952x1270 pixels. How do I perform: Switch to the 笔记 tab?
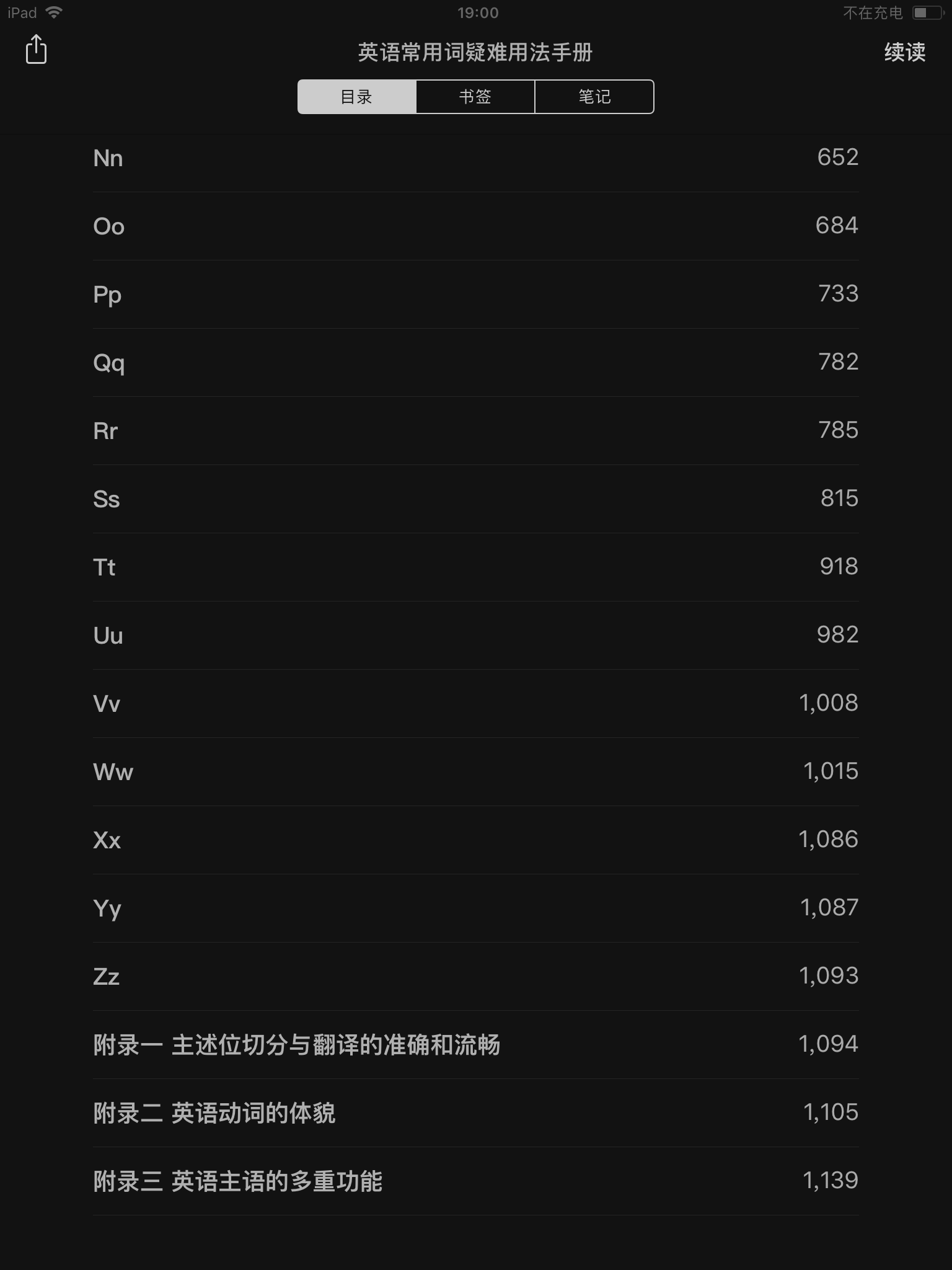[594, 97]
